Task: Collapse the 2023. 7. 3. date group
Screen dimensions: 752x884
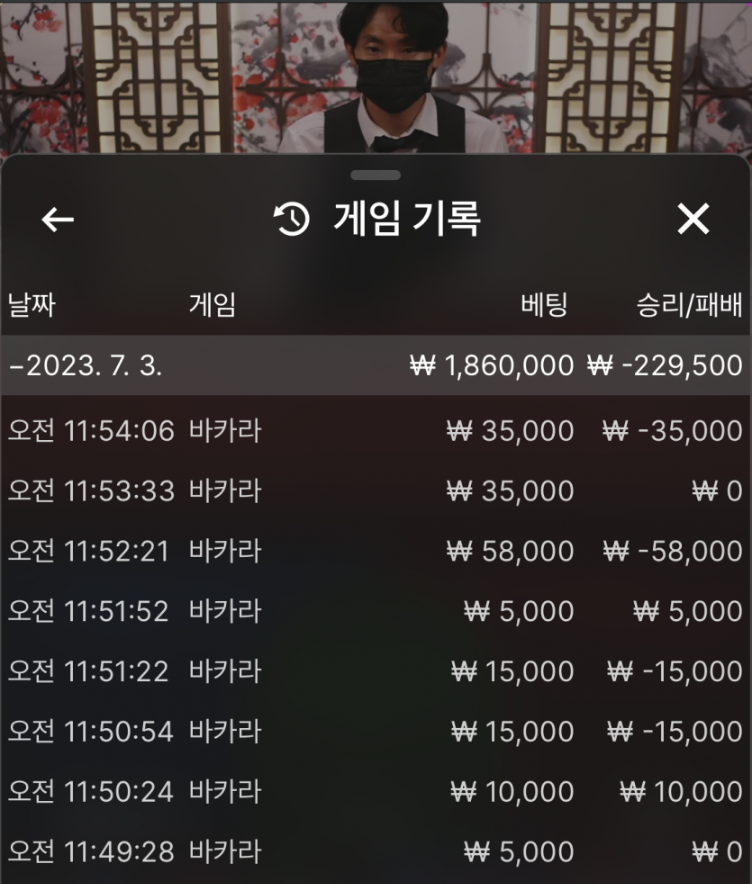Action: pos(85,365)
